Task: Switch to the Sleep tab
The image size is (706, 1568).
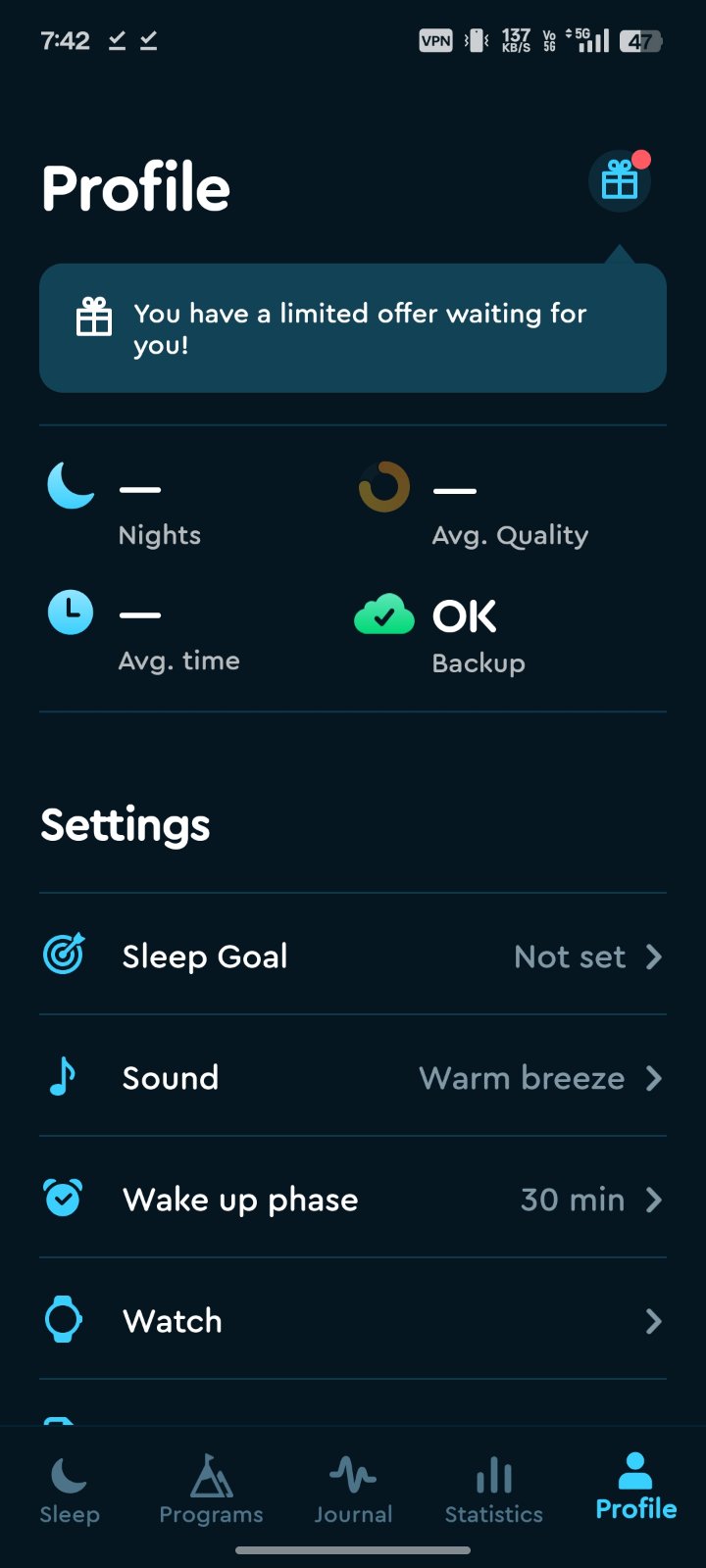Action: point(70,1490)
